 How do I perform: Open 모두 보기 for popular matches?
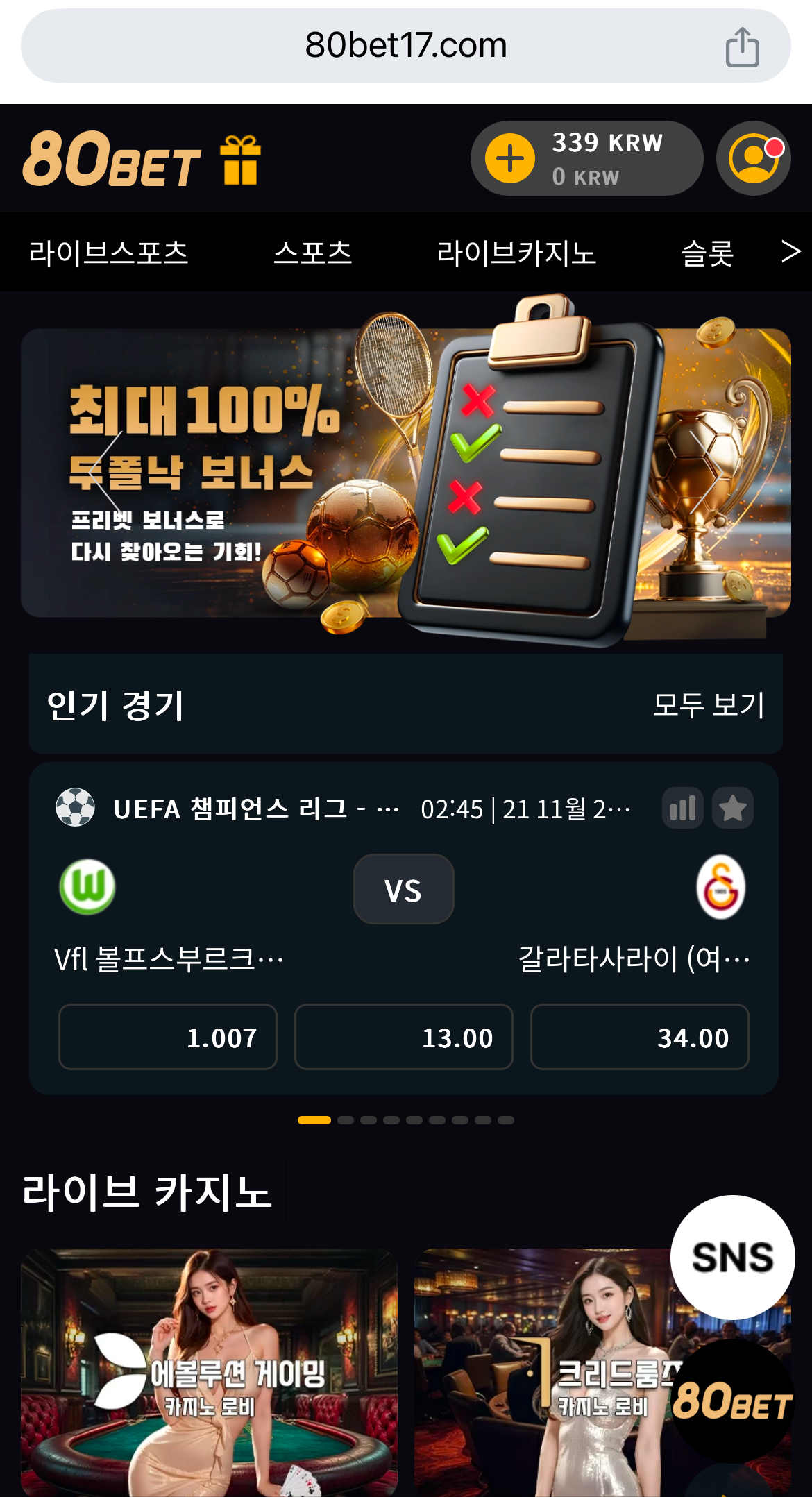(708, 704)
